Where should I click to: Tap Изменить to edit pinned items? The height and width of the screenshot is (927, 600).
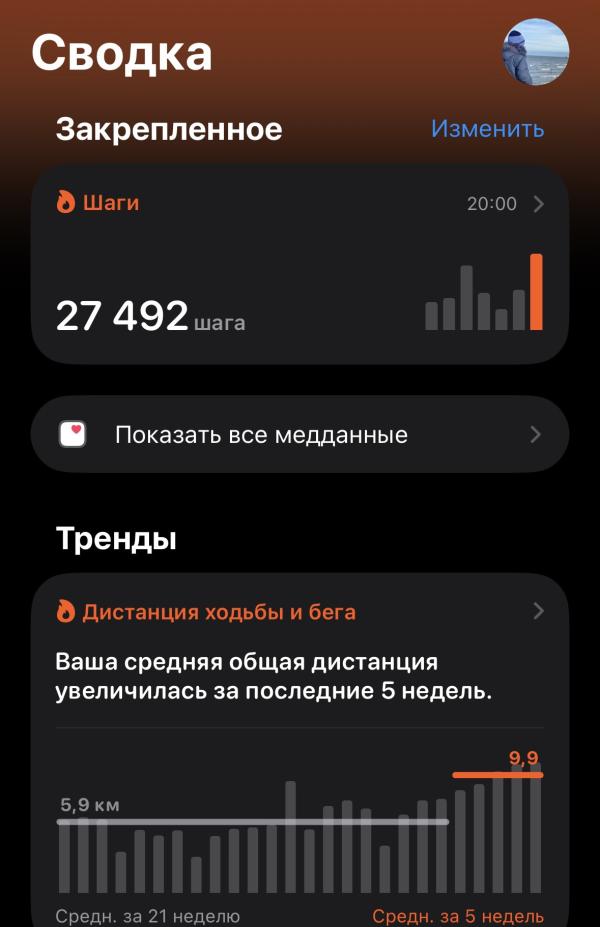487,128
